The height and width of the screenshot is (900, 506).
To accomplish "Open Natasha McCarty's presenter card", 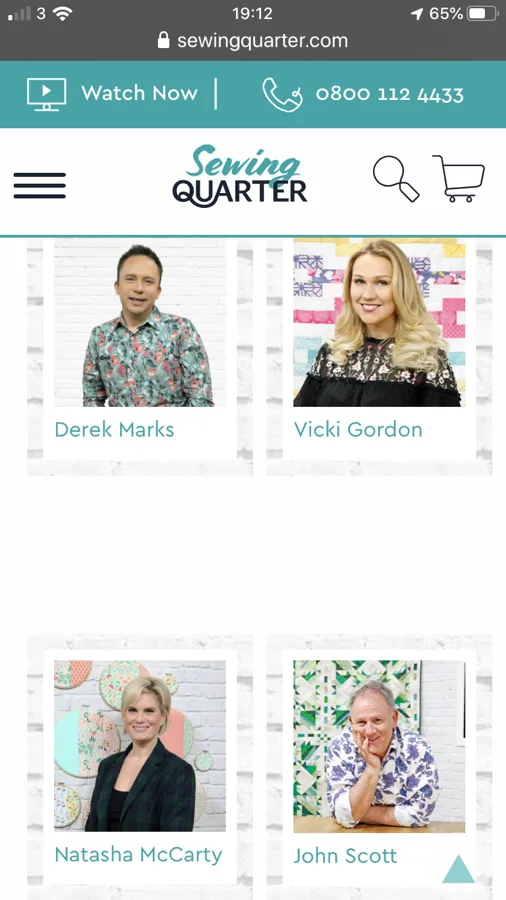I will 140,767.
